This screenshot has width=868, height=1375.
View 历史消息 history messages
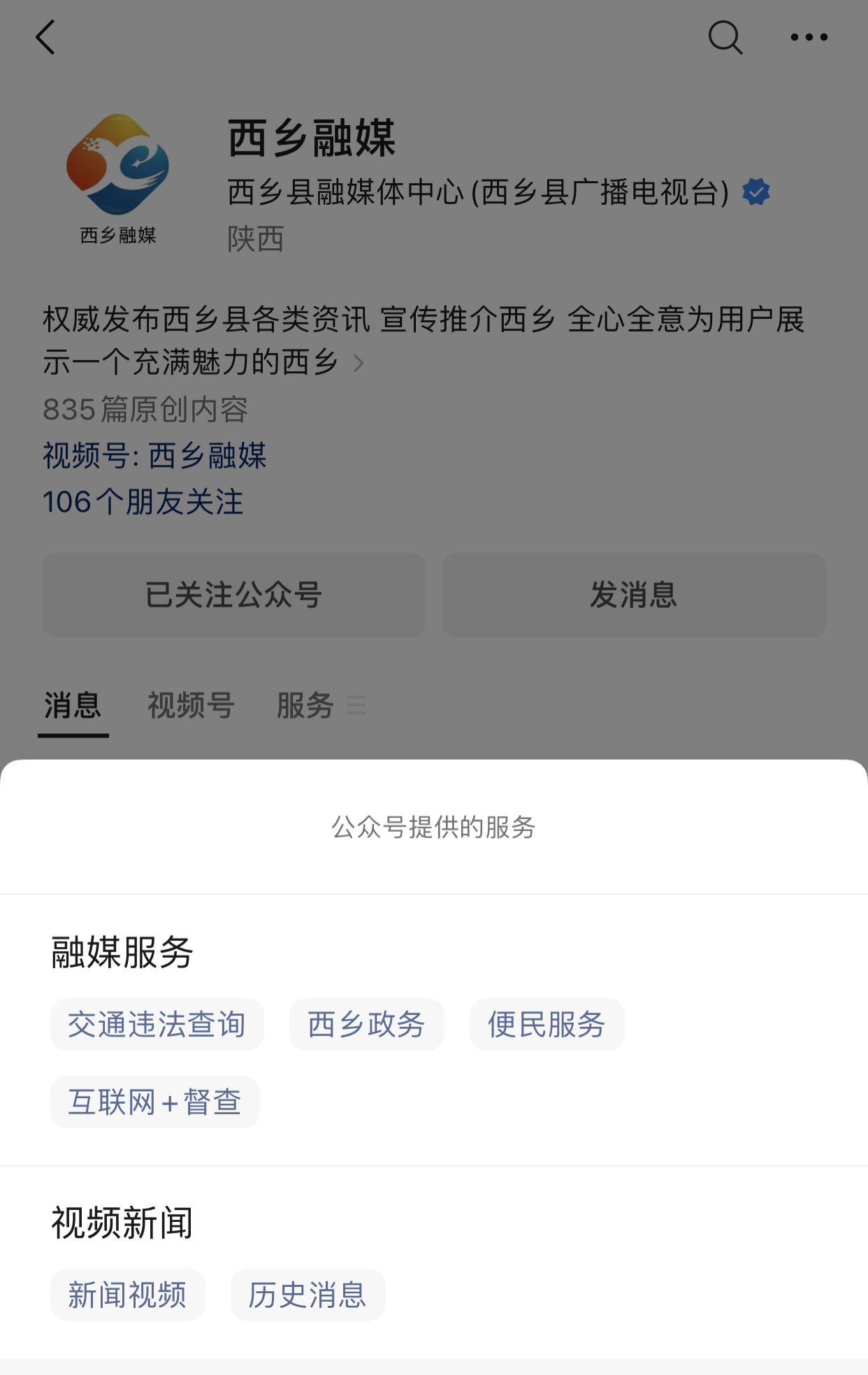(308, 1295)
